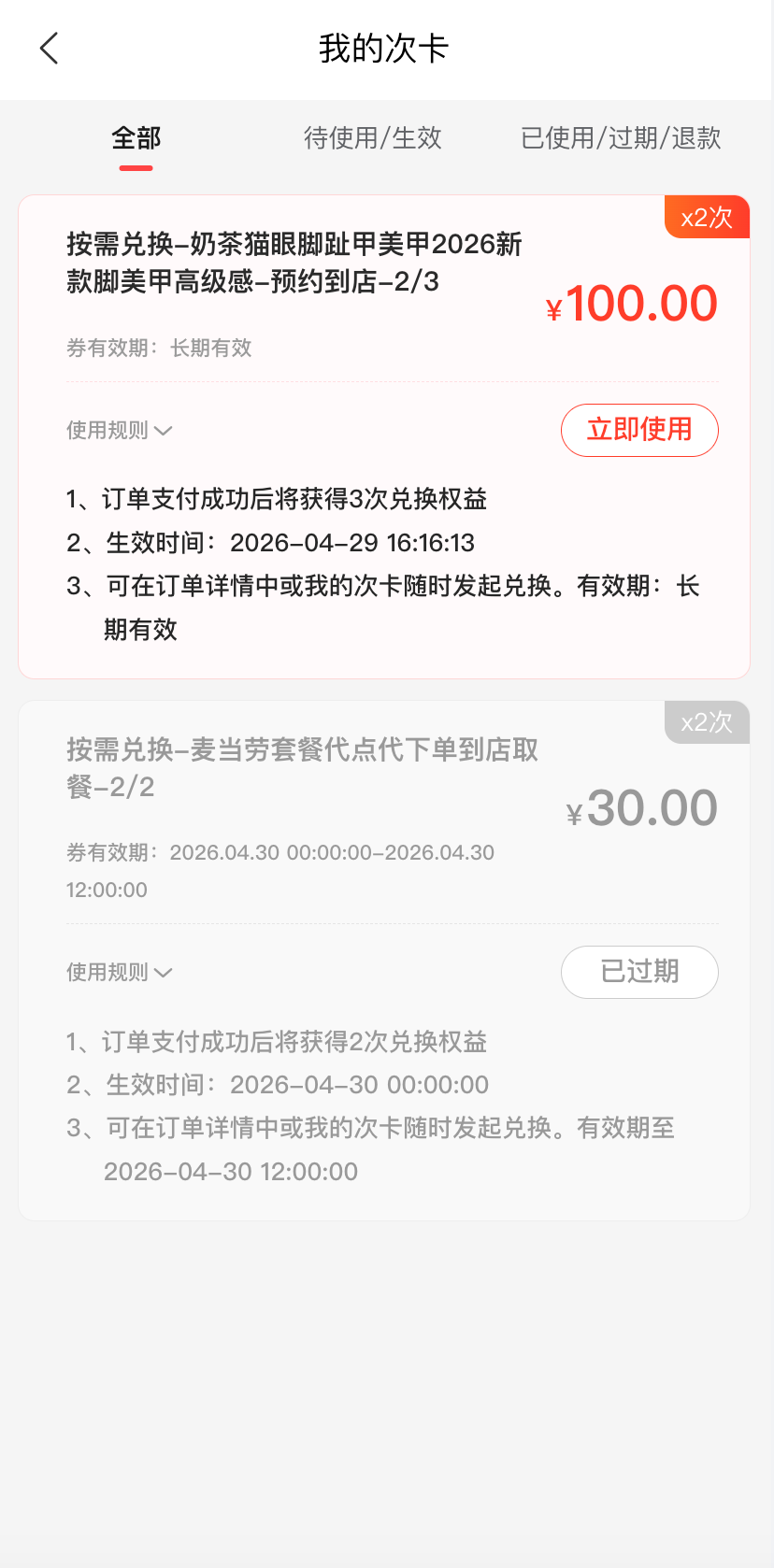
Task: Switch to the 全部 tab
Action: (136, 138)
